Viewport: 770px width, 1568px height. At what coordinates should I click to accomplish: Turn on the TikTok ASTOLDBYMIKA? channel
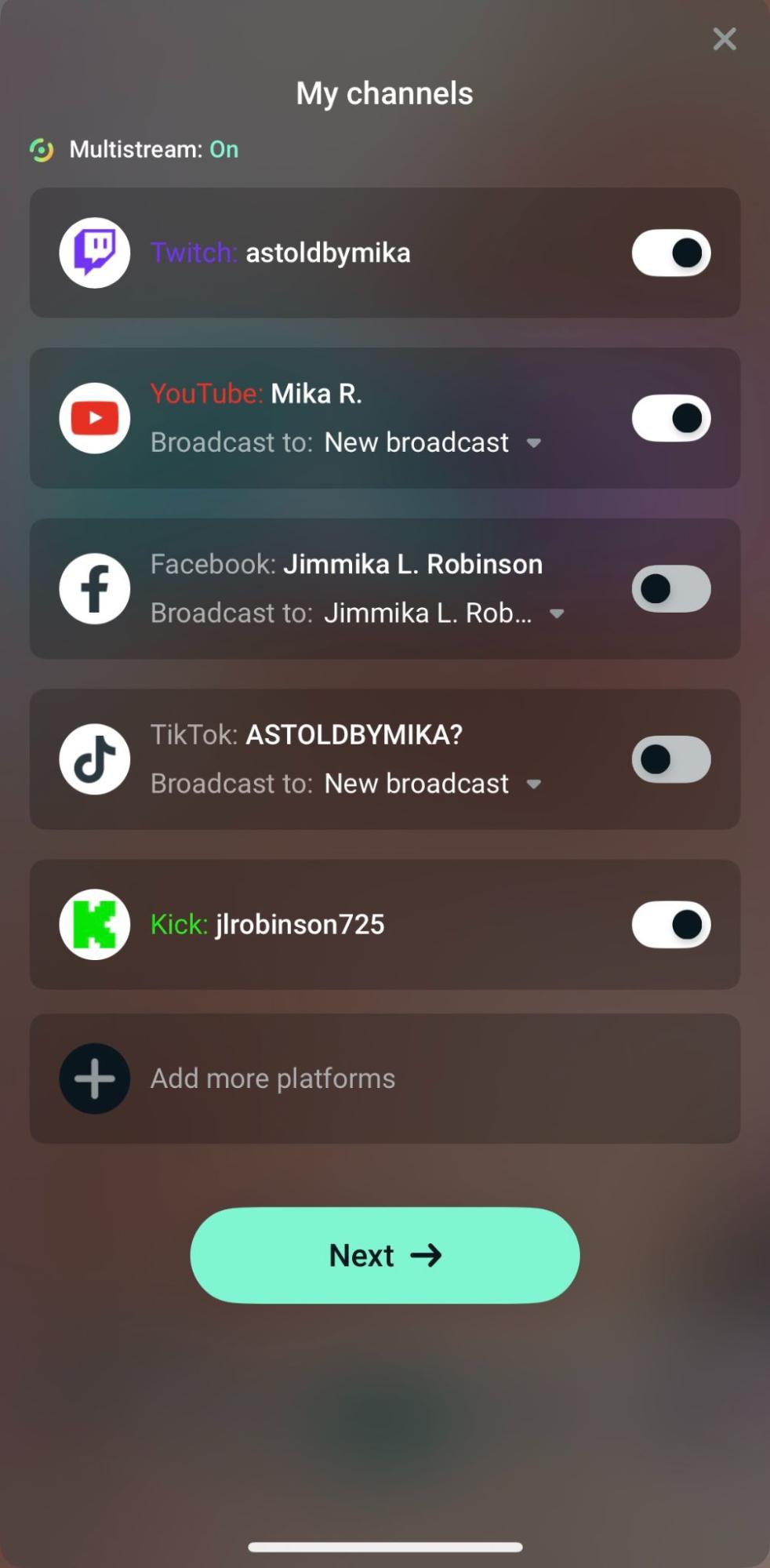point(671,759)
